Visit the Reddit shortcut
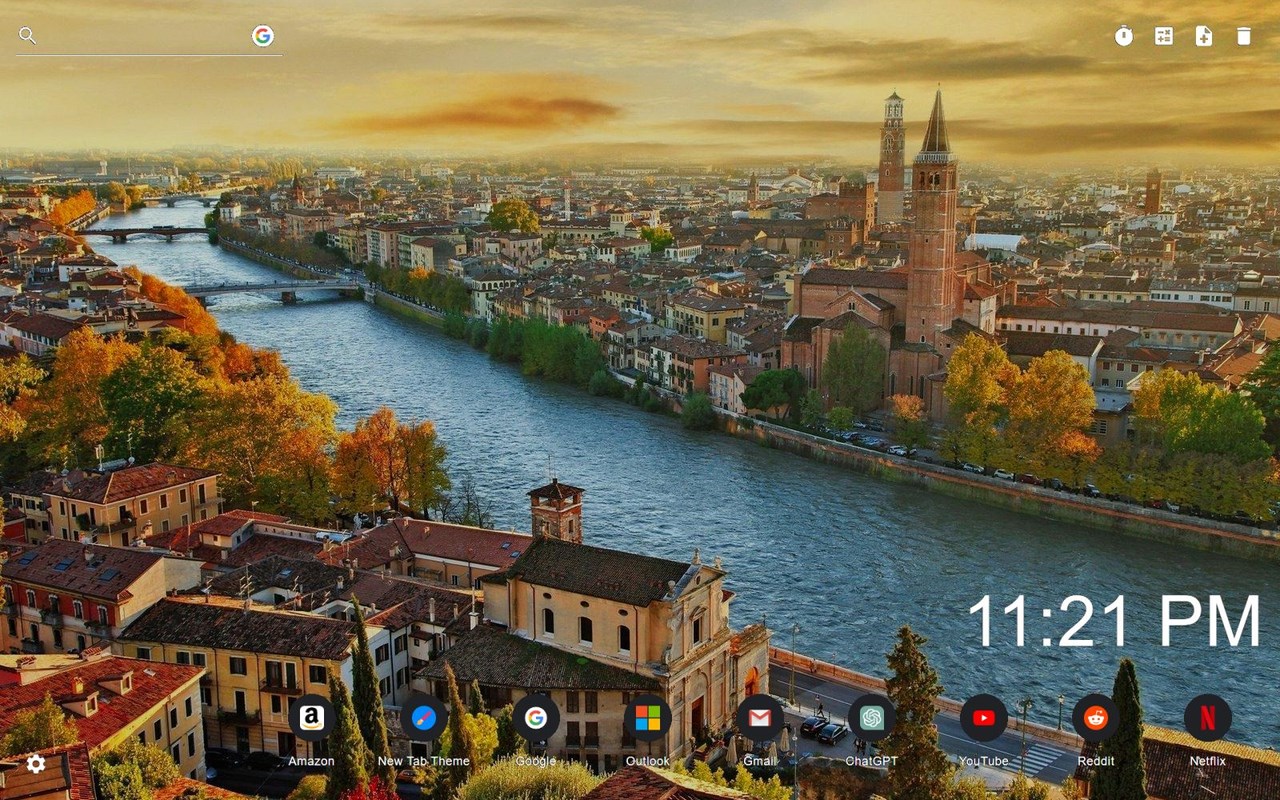 [x=1096, y=718]
